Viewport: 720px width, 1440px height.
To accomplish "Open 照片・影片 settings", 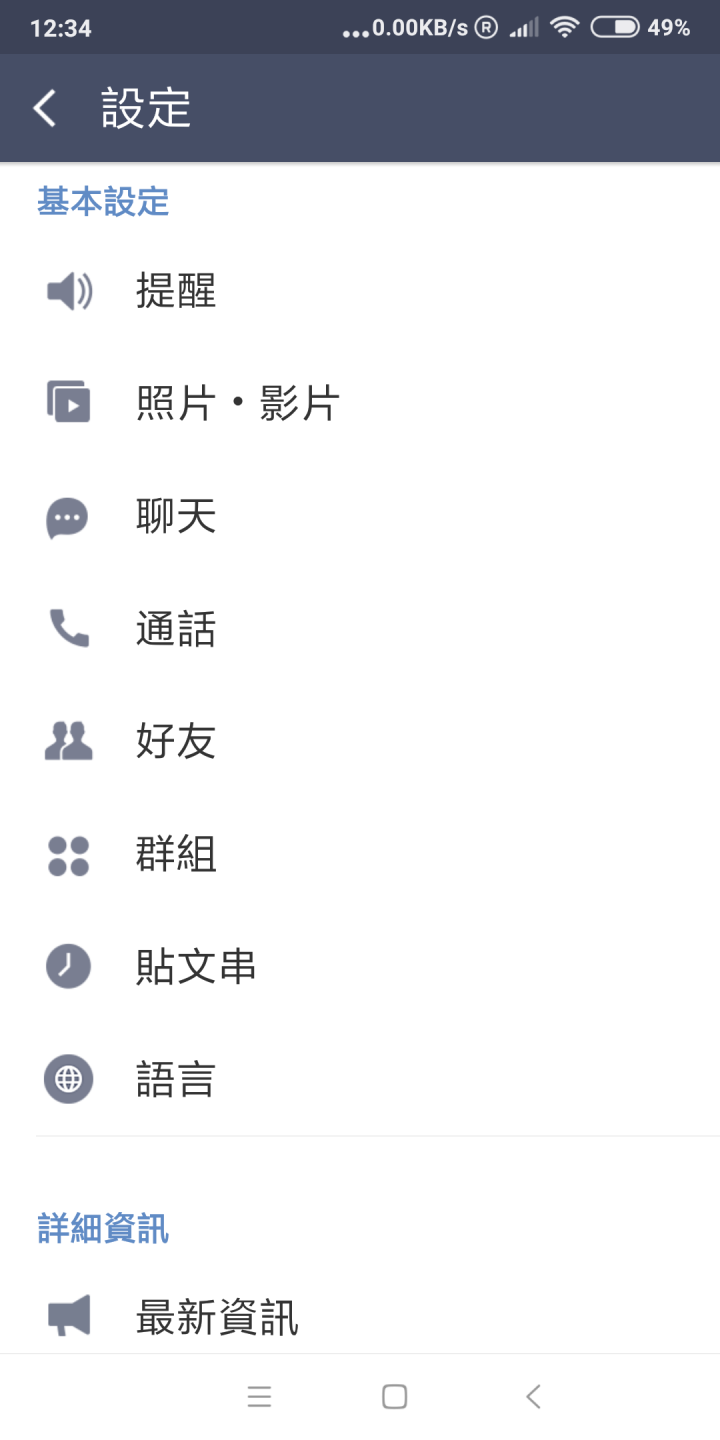I will [360, 404].
